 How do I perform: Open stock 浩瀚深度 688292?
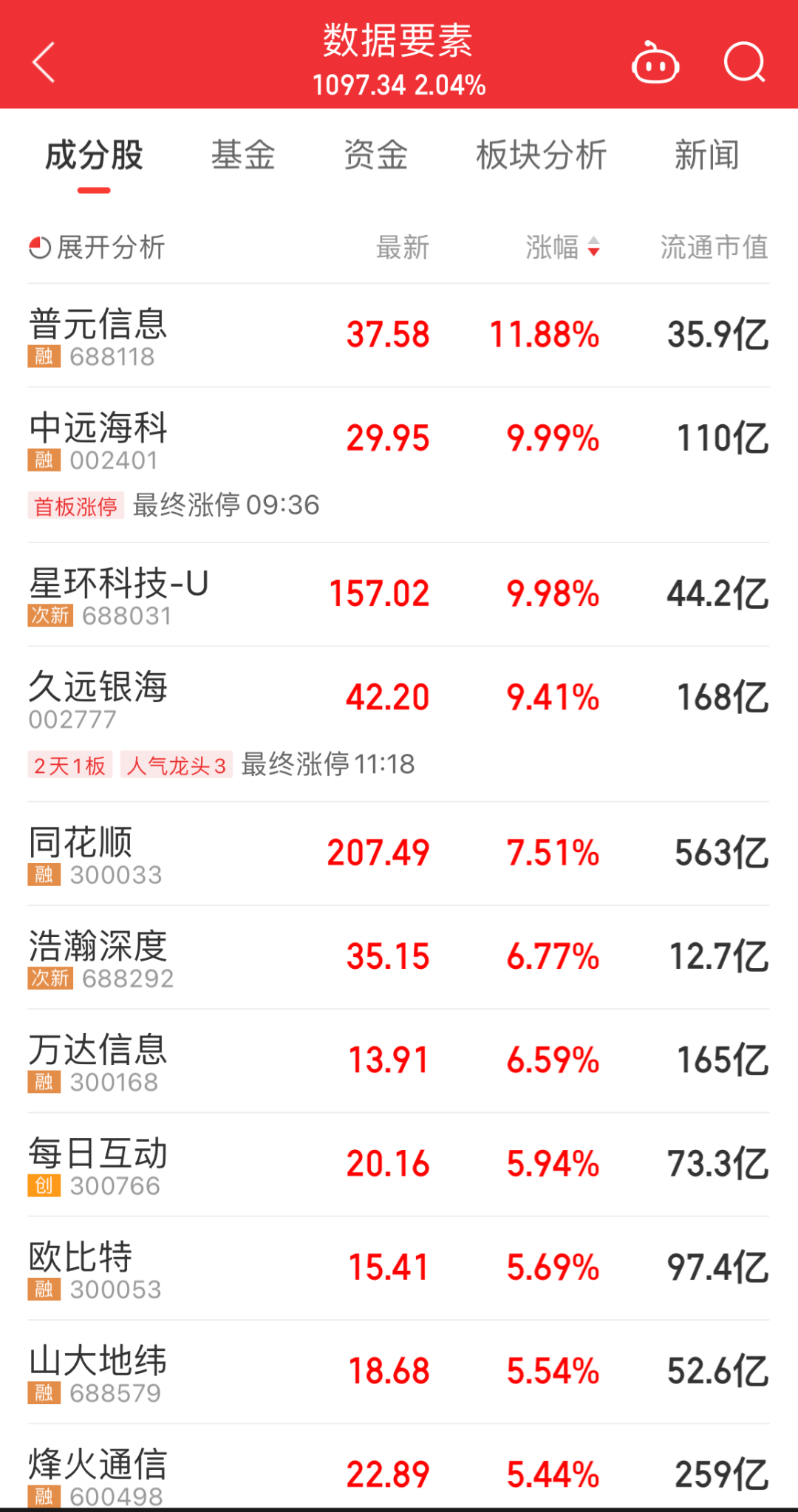tap(399, 958)
